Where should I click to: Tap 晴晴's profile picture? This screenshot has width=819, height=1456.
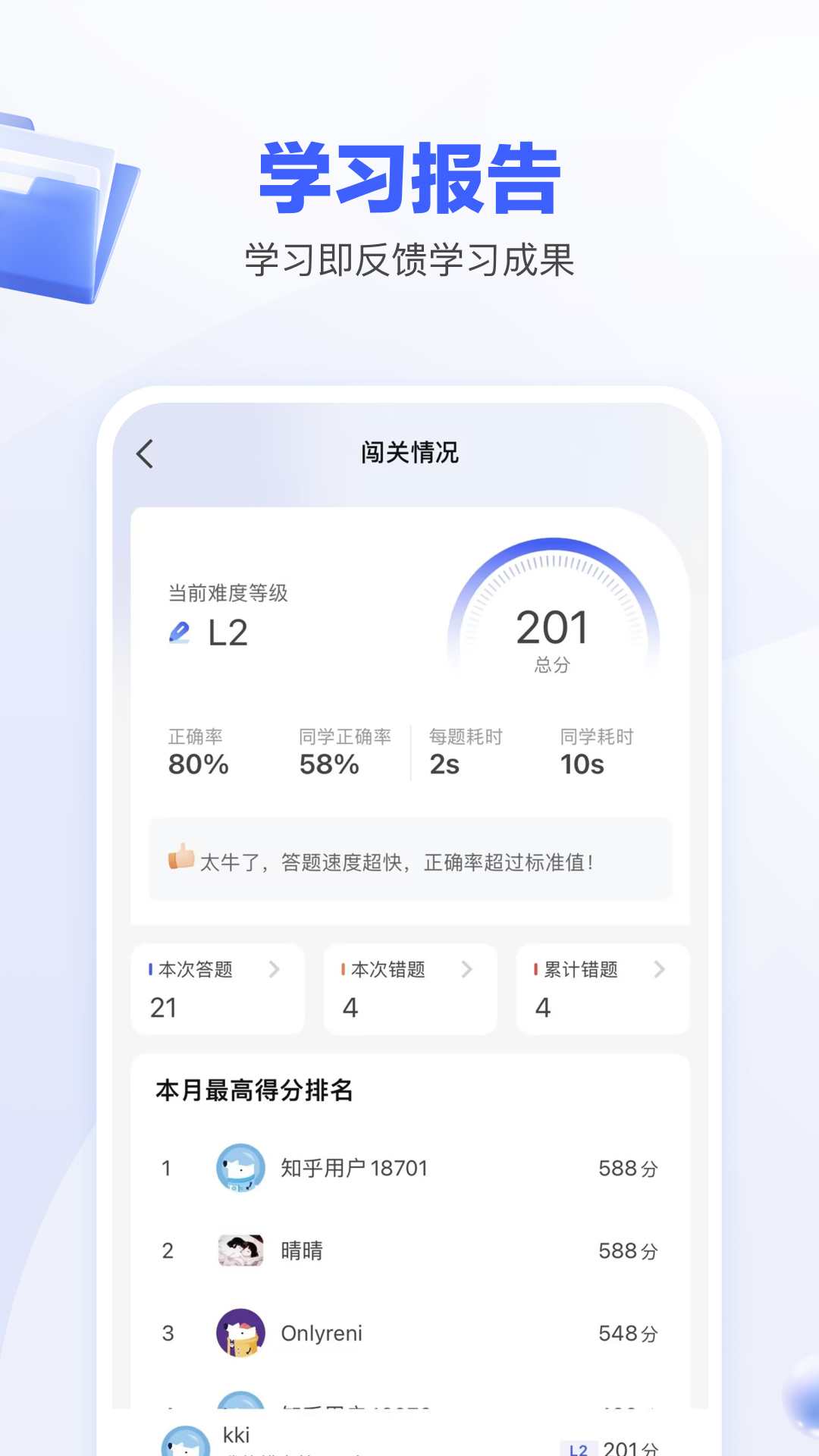241,1250
